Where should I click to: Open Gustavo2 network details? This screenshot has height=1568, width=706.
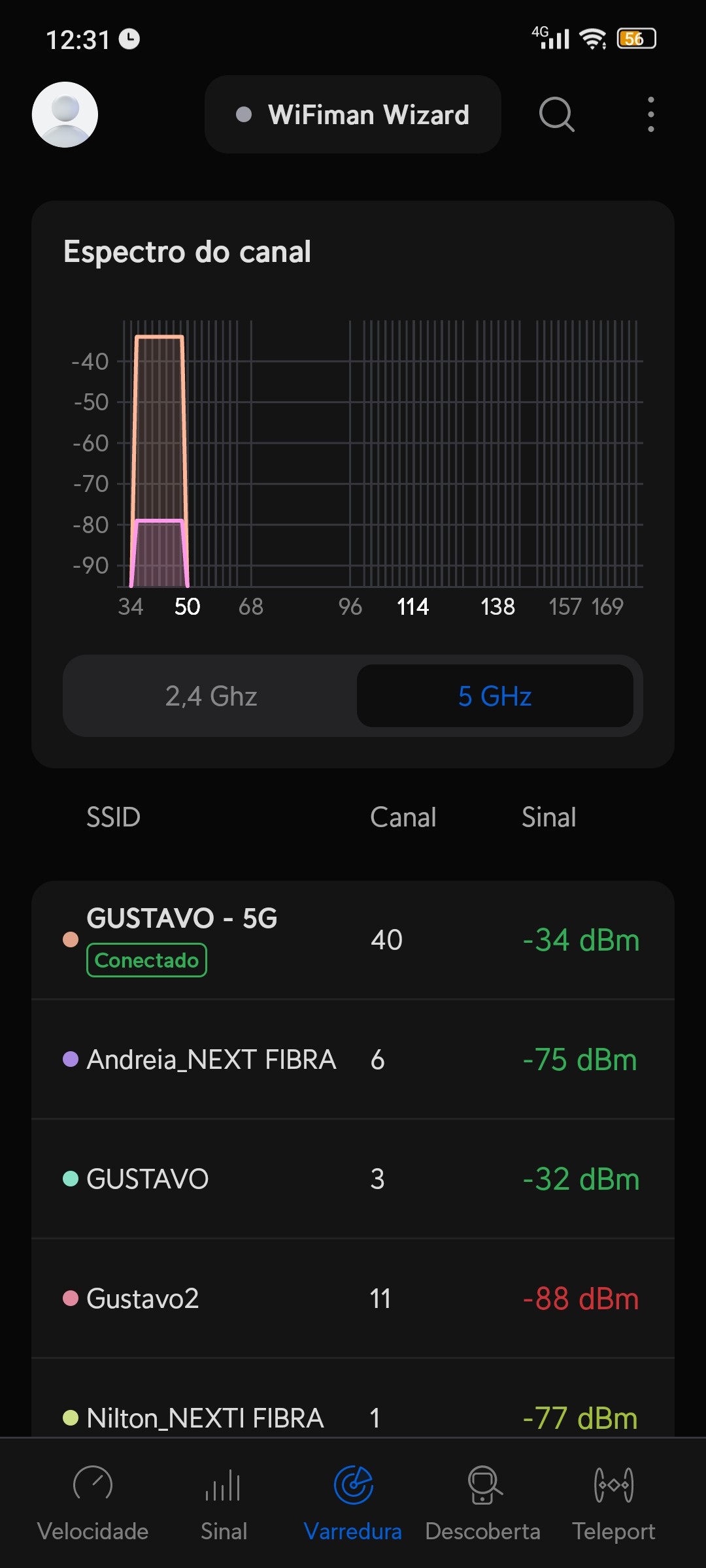point(353,1298)
